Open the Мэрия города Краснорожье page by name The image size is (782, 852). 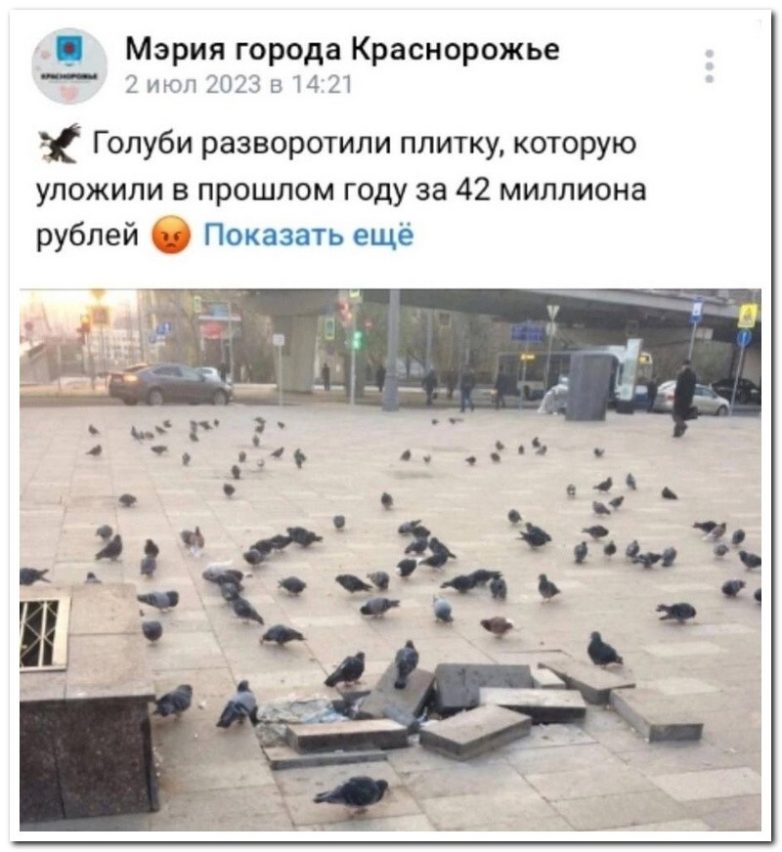click(342, 48)
